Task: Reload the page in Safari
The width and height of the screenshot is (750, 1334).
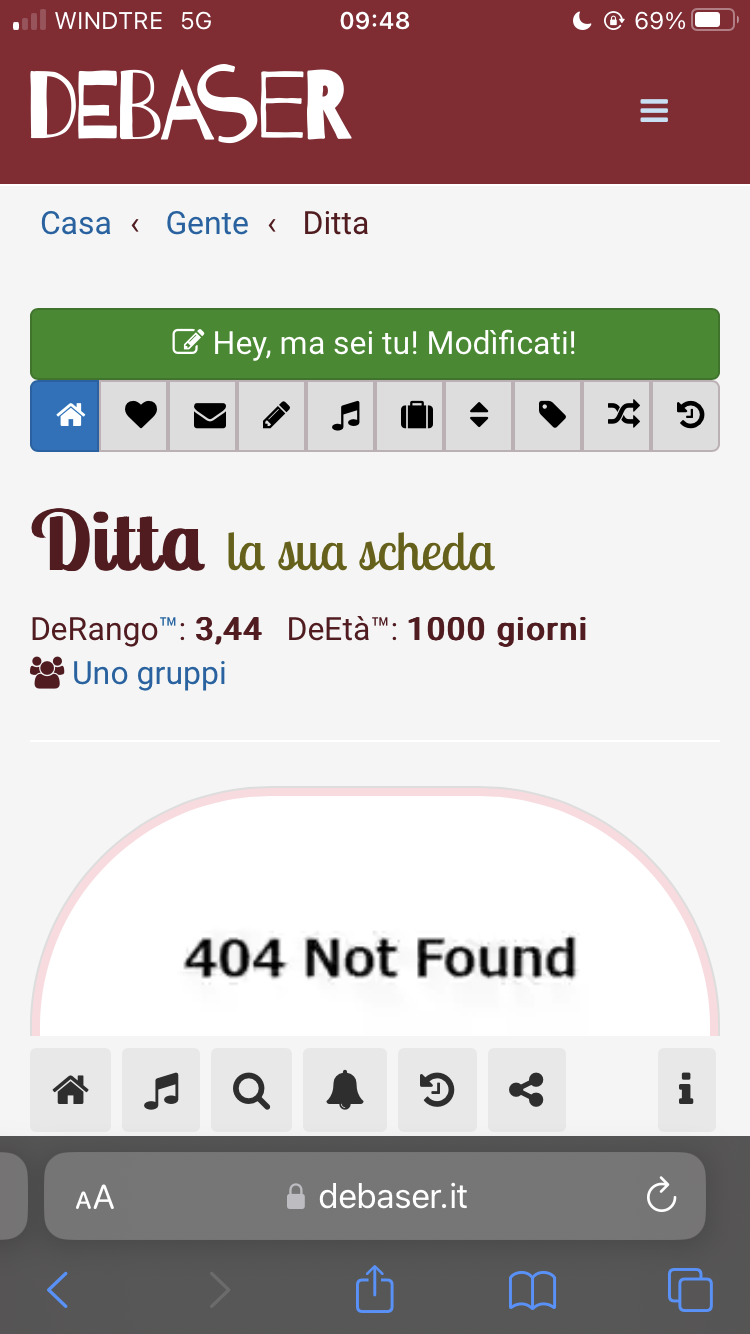Action: [x=662, y=1196]
